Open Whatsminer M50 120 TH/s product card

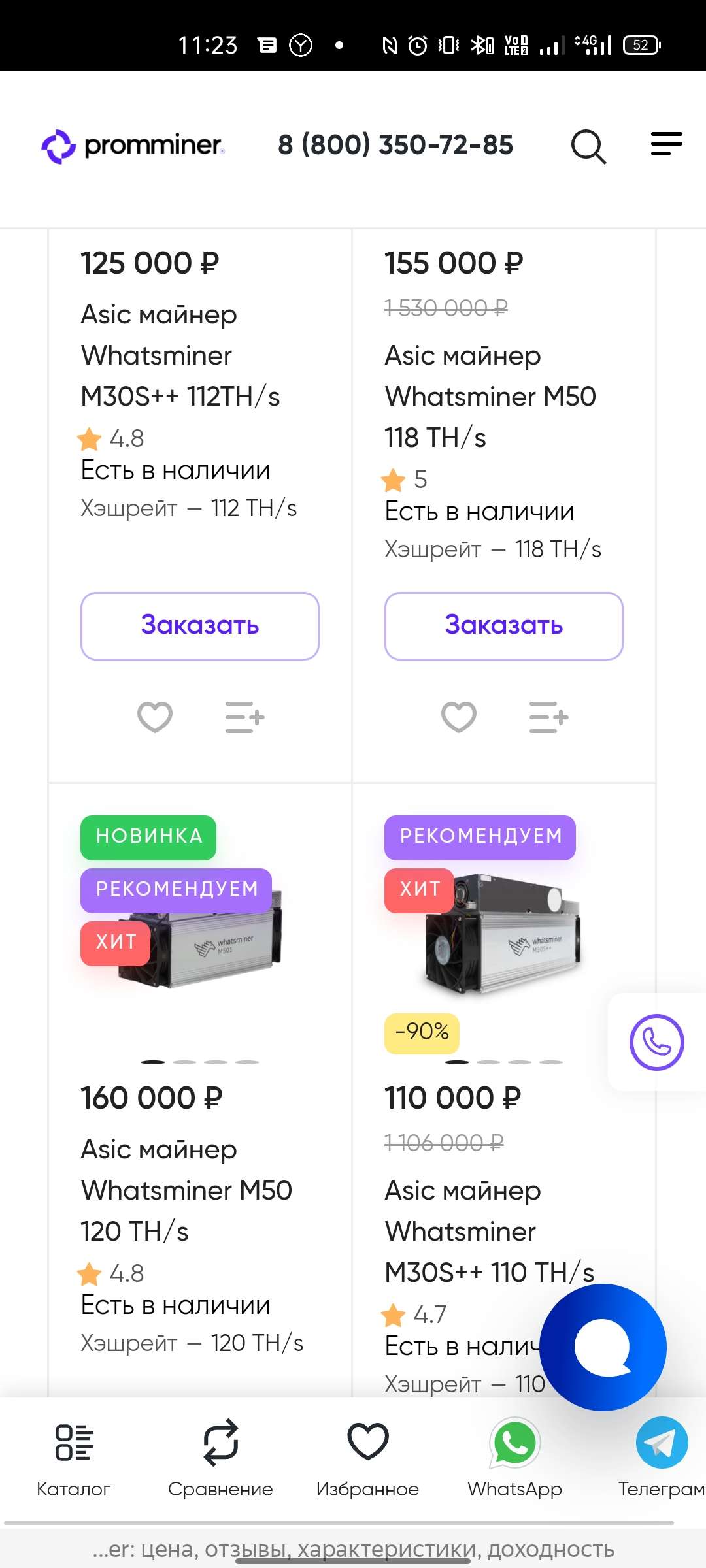(186, 1190)
